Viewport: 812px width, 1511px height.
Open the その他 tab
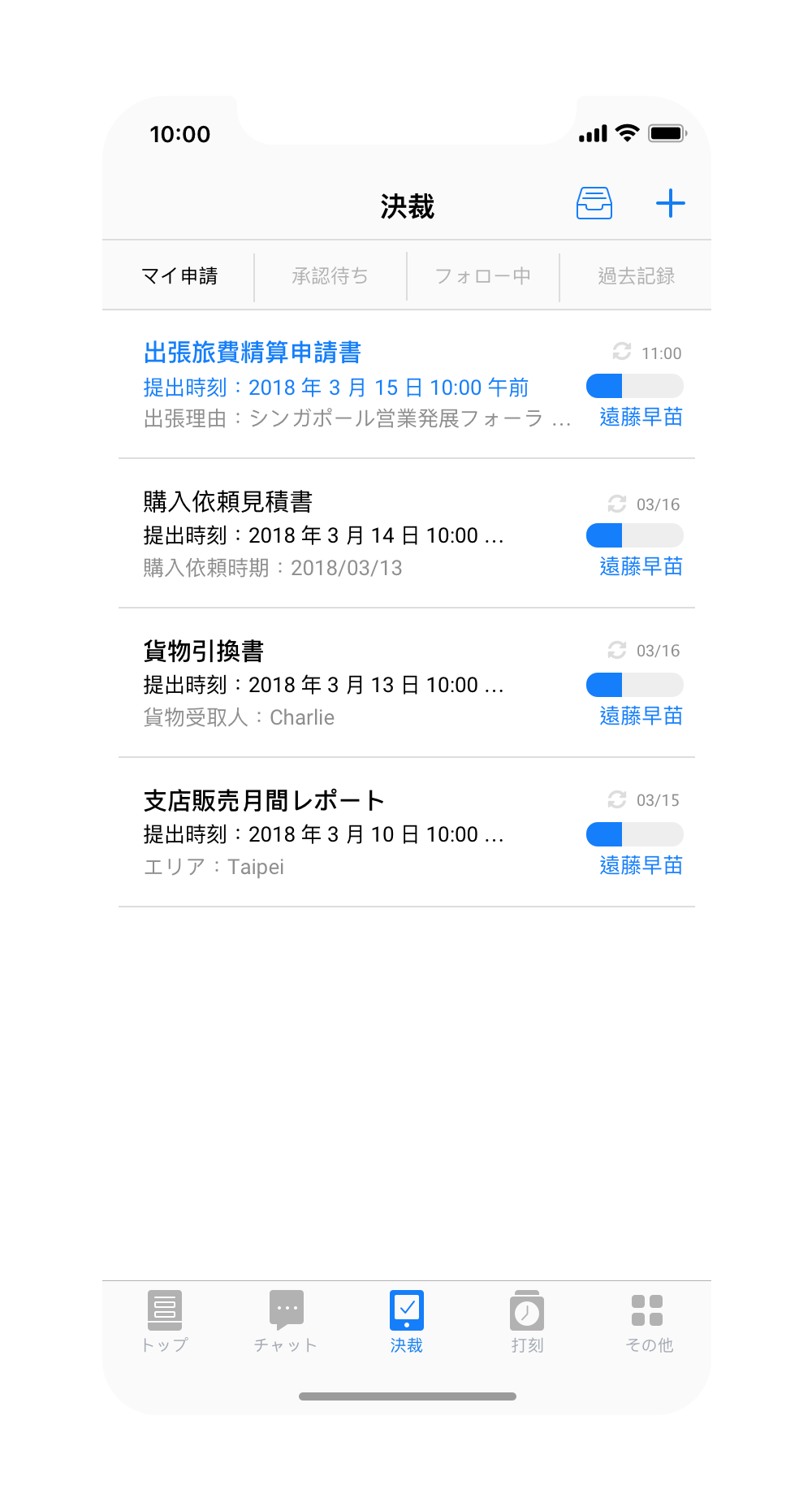[648, 1321]
